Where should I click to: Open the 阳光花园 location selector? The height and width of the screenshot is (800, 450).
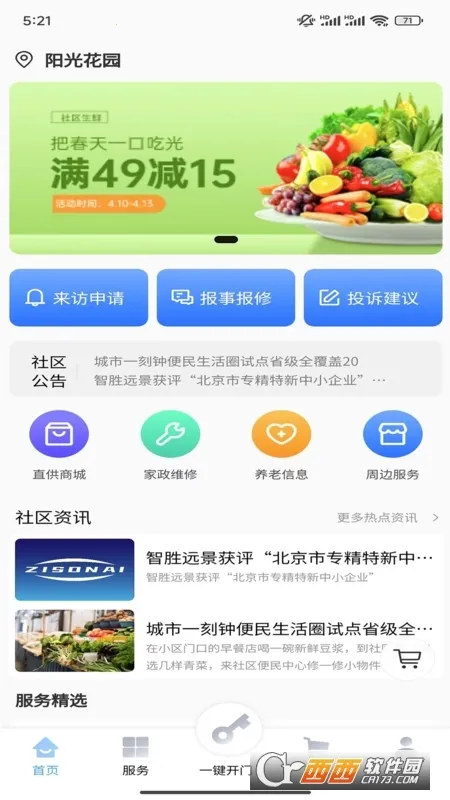(x=68, y=60)
